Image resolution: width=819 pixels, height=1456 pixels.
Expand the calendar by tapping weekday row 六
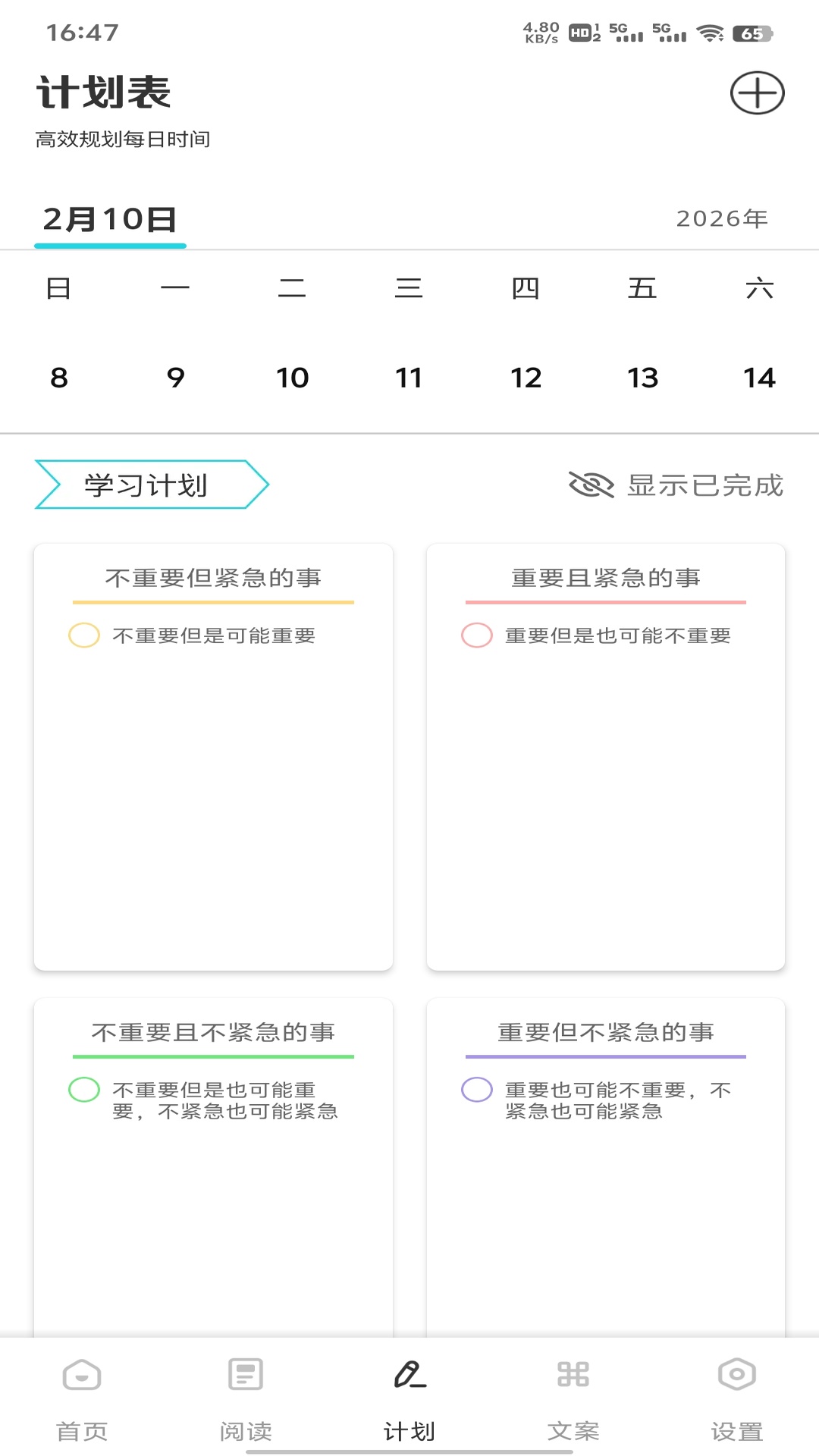click(x=760, y=289)
